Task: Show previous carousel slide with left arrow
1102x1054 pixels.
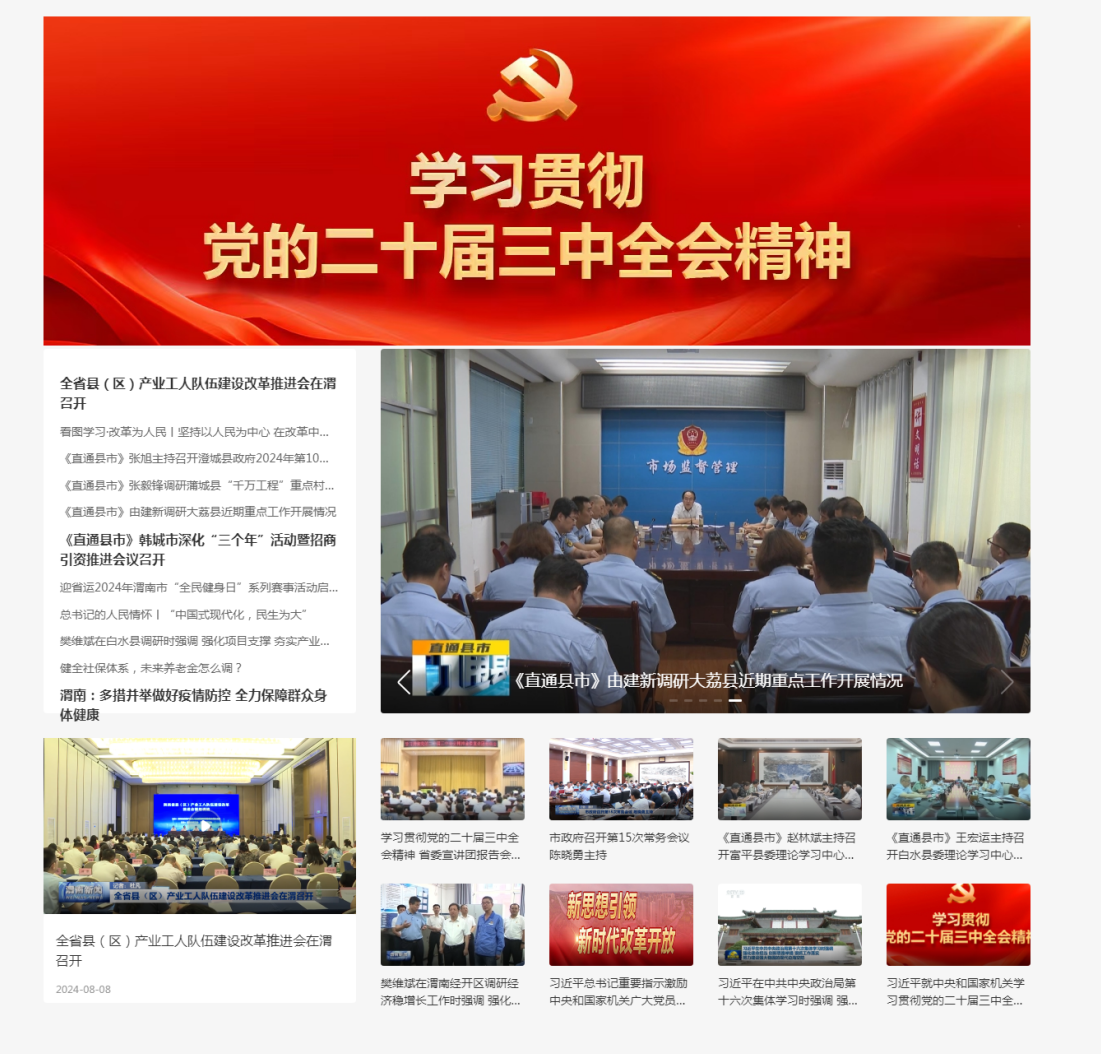Action: [x=403, y=682]
